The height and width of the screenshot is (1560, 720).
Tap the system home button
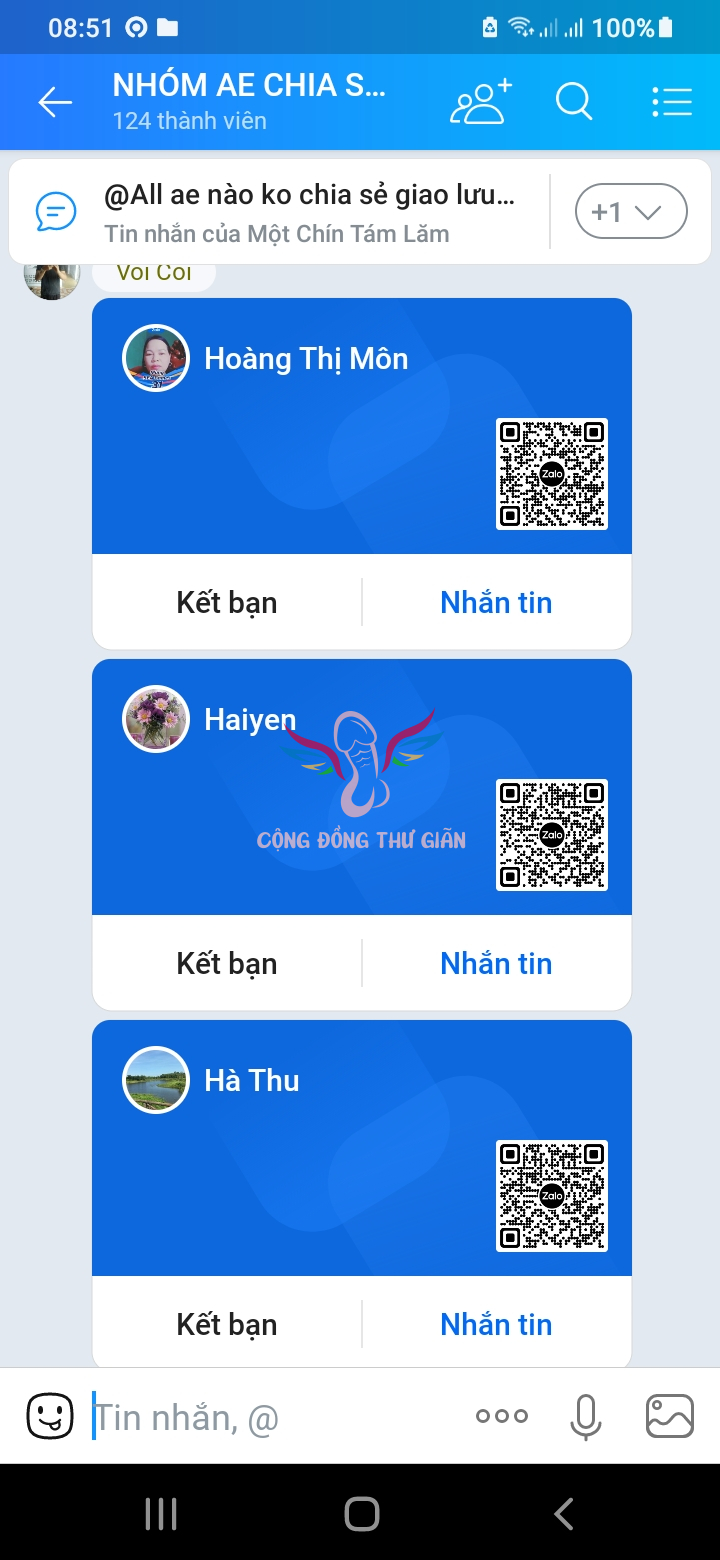[361, 1513]
